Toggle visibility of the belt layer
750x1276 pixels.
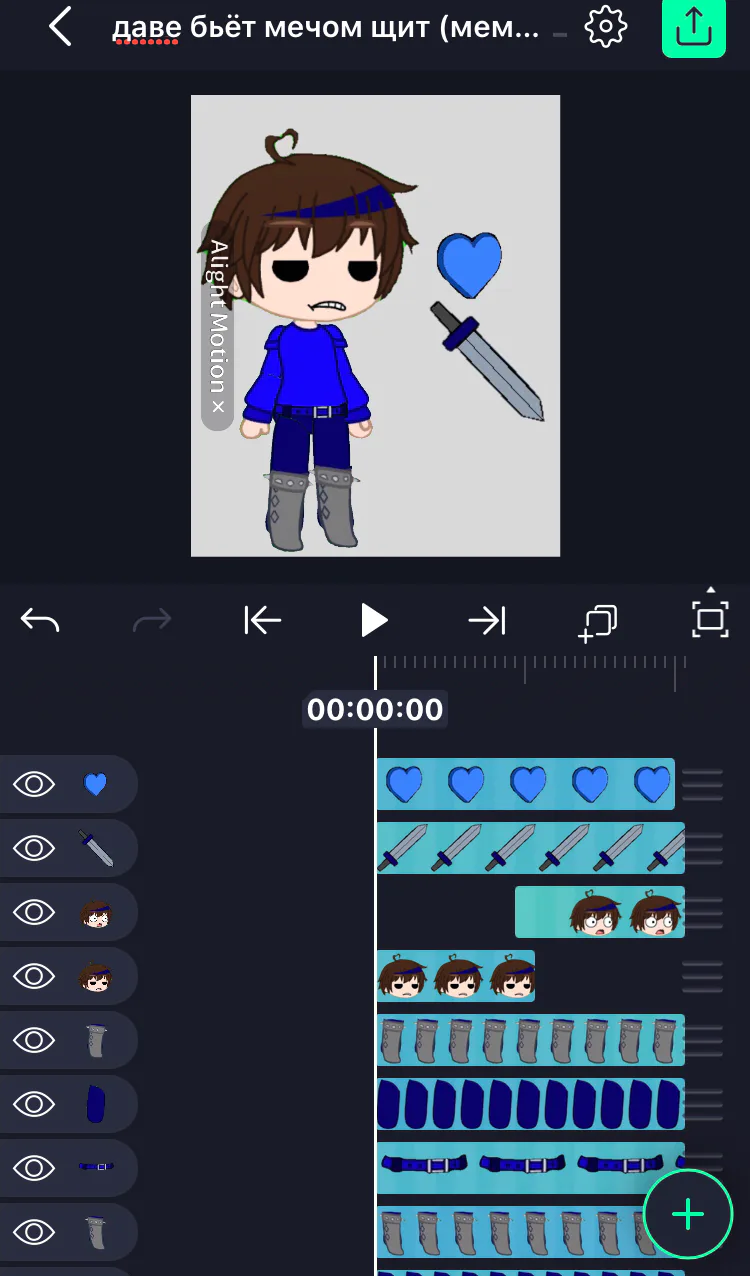coord(34,1168)
